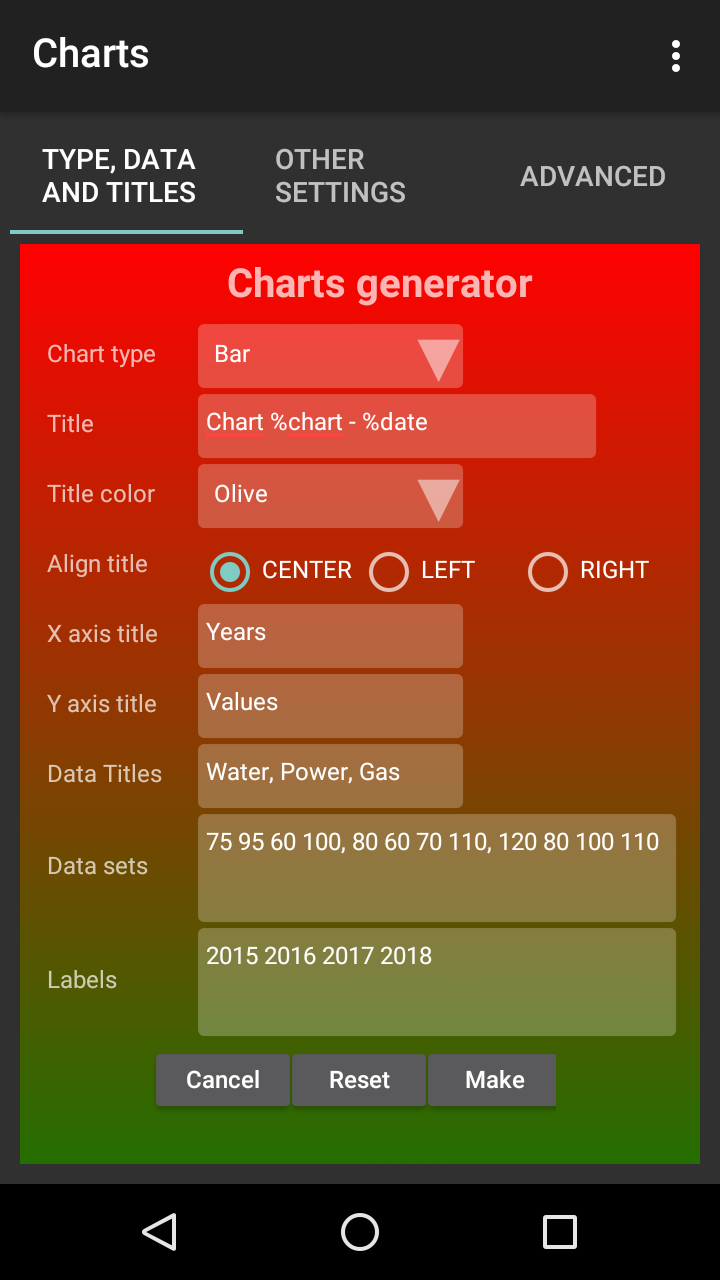Viewport: 720px width, 1280px height.
Task: Open the recent apps overview
Action: [x=559, y=1232]
